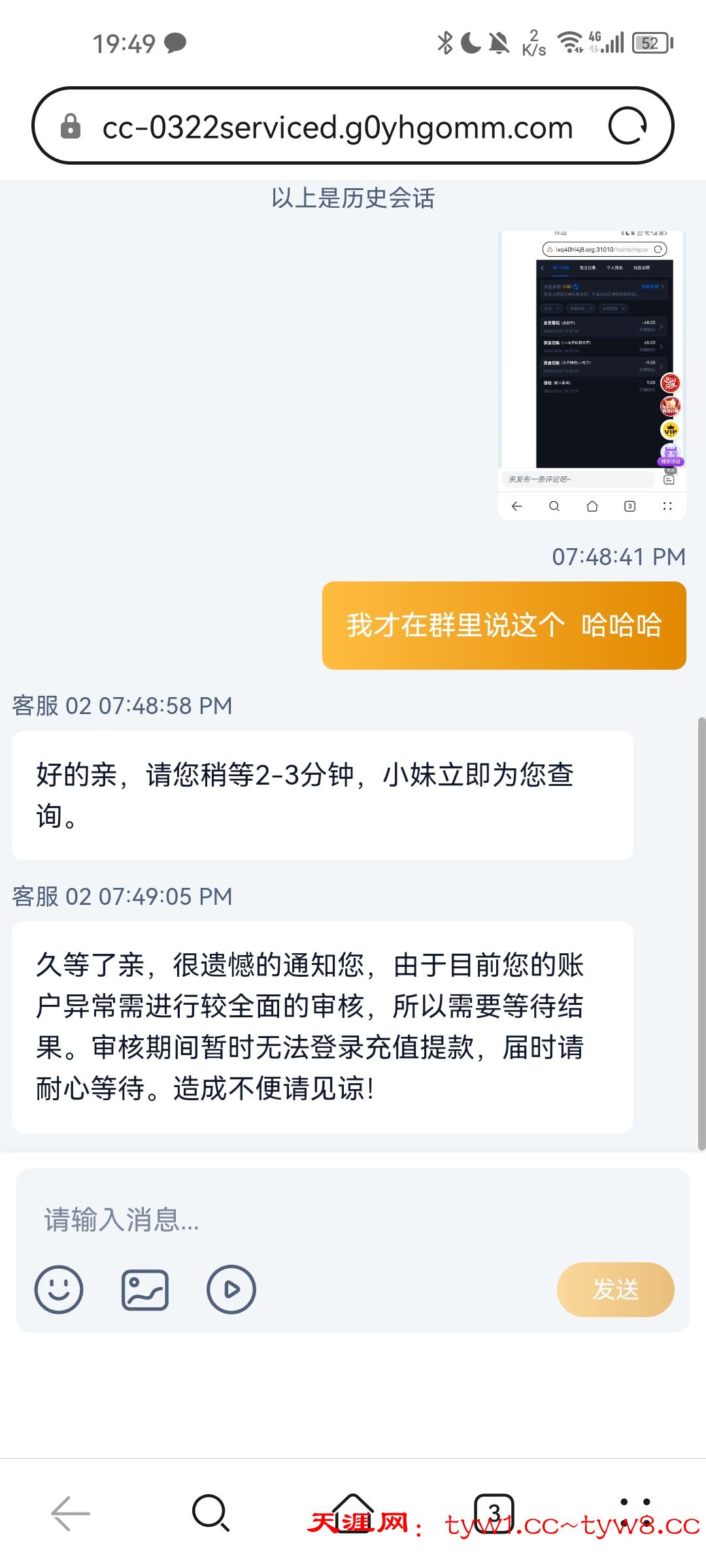Screen dimensions: 706x1568
Task: Open the screenshot image sent in the chat
Action: point(592,375)
